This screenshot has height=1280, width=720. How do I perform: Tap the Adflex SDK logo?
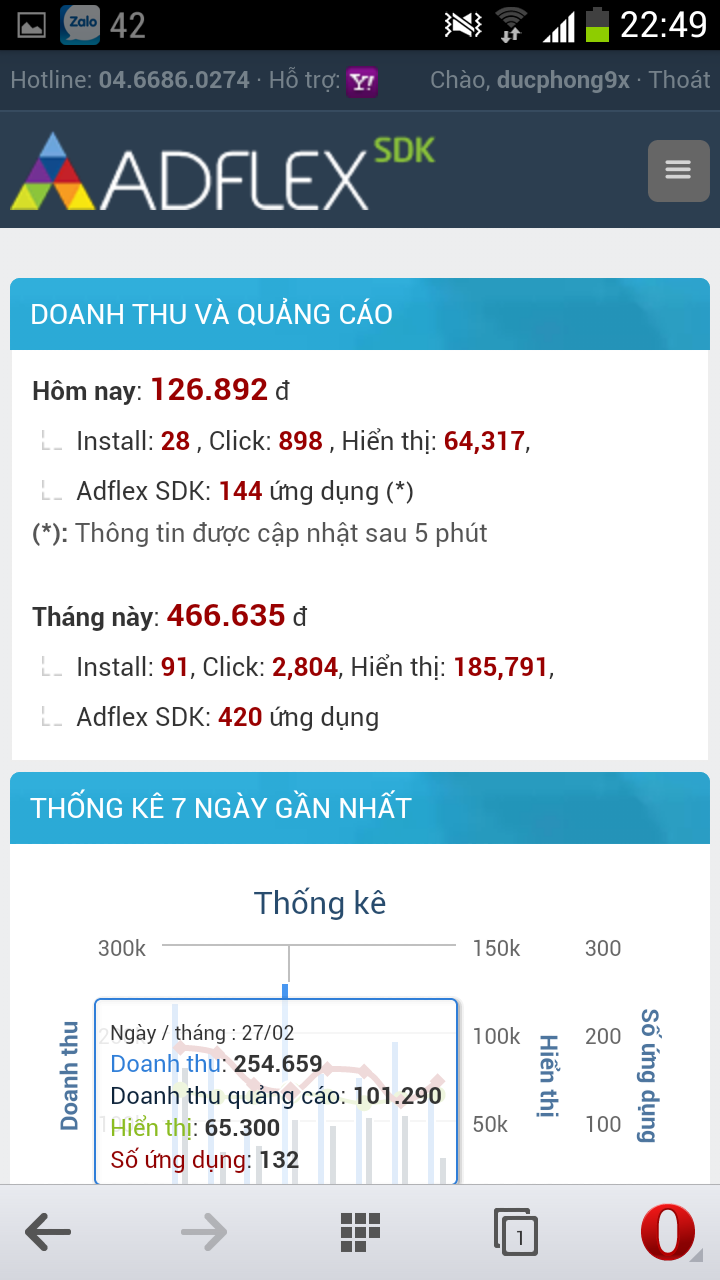click(223, 172)
